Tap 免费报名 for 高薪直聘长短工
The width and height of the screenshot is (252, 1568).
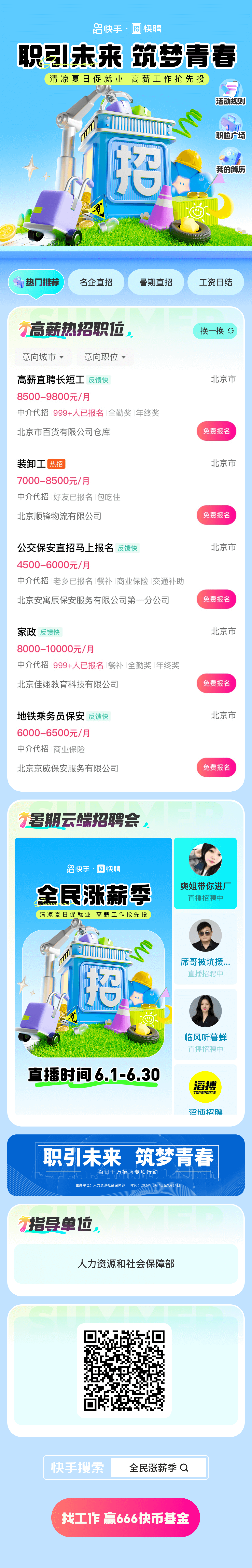click(x=216, y=431)
